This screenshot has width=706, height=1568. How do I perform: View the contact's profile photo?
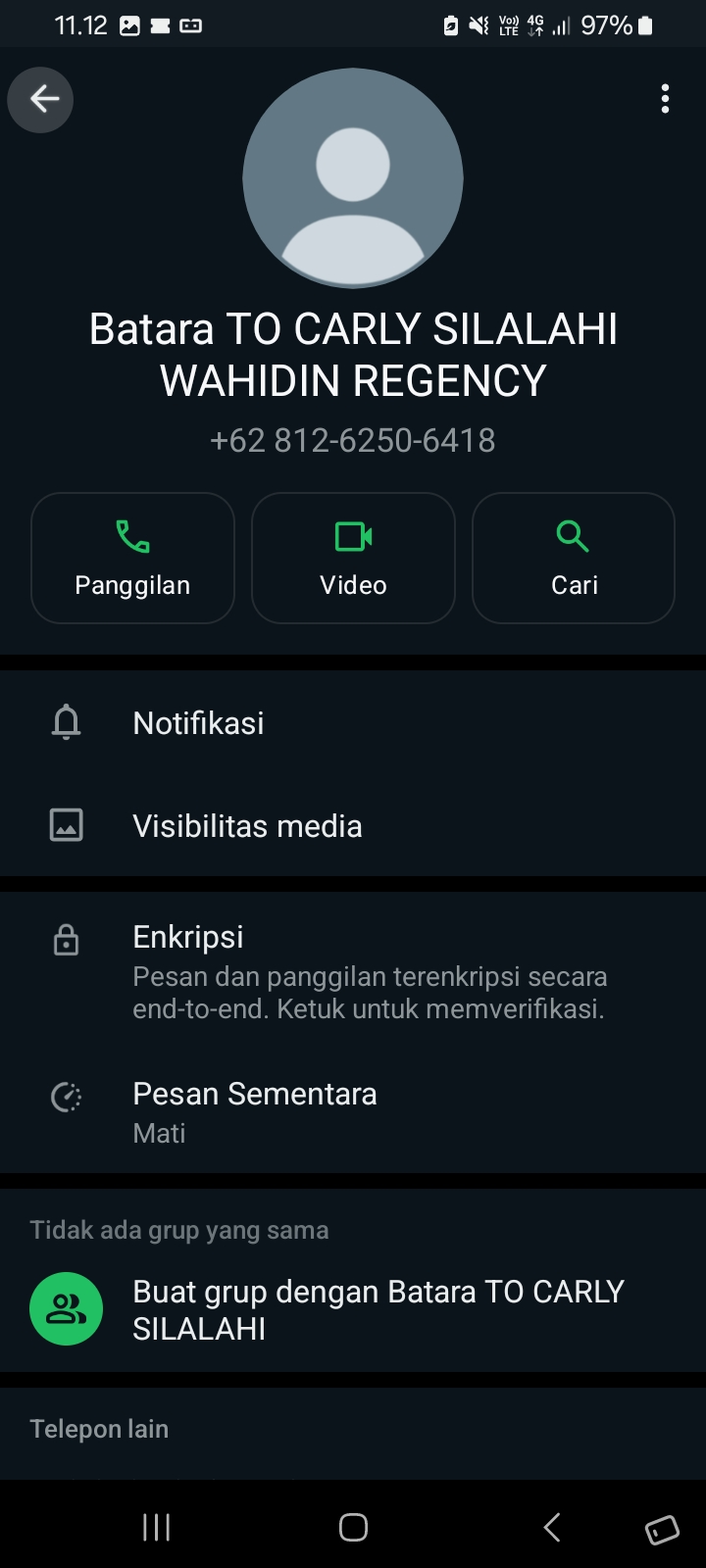point(353,178)
